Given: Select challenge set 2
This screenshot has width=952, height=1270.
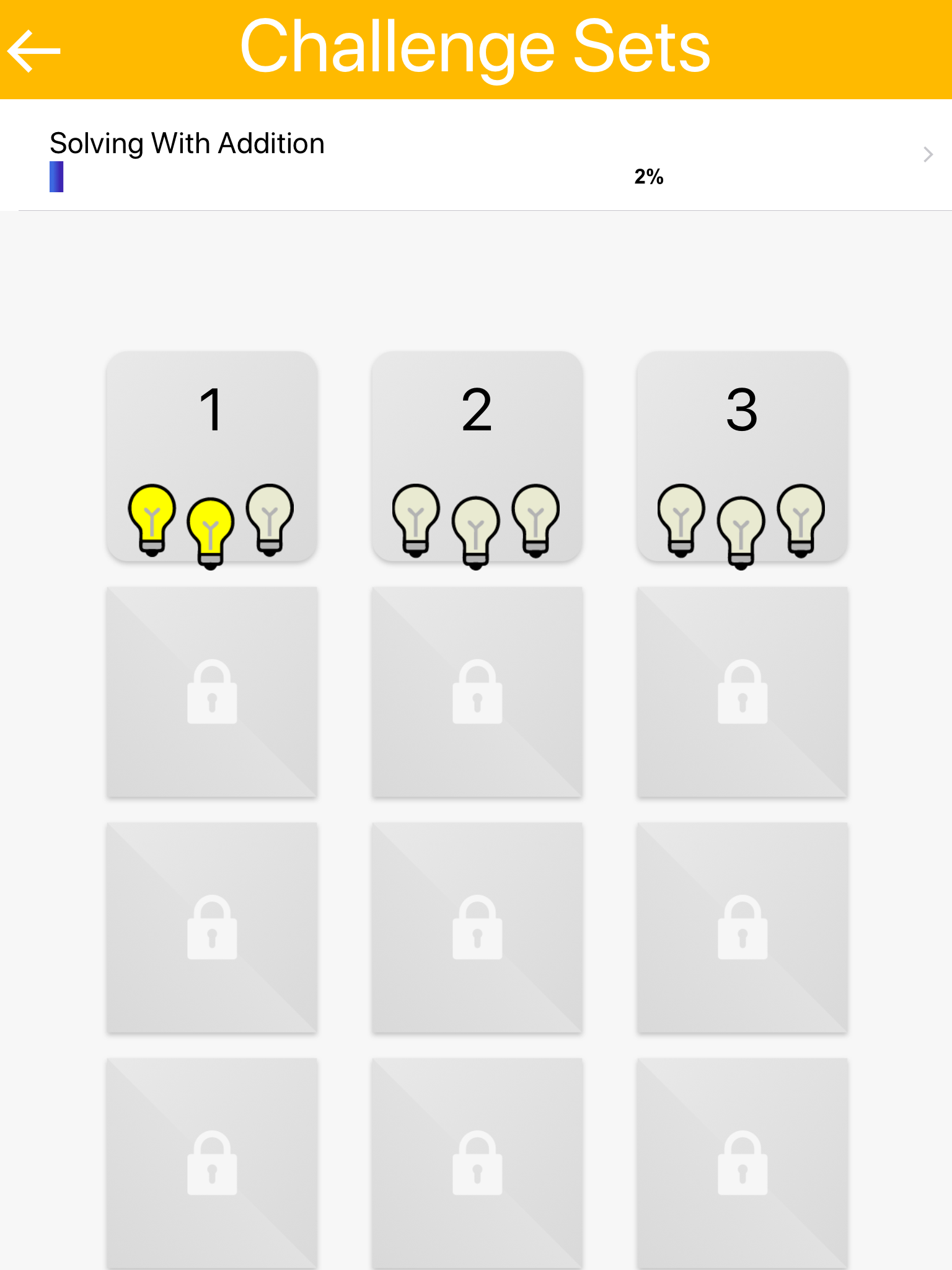Looking at the screenshot, I should click(x=477, y=456).
